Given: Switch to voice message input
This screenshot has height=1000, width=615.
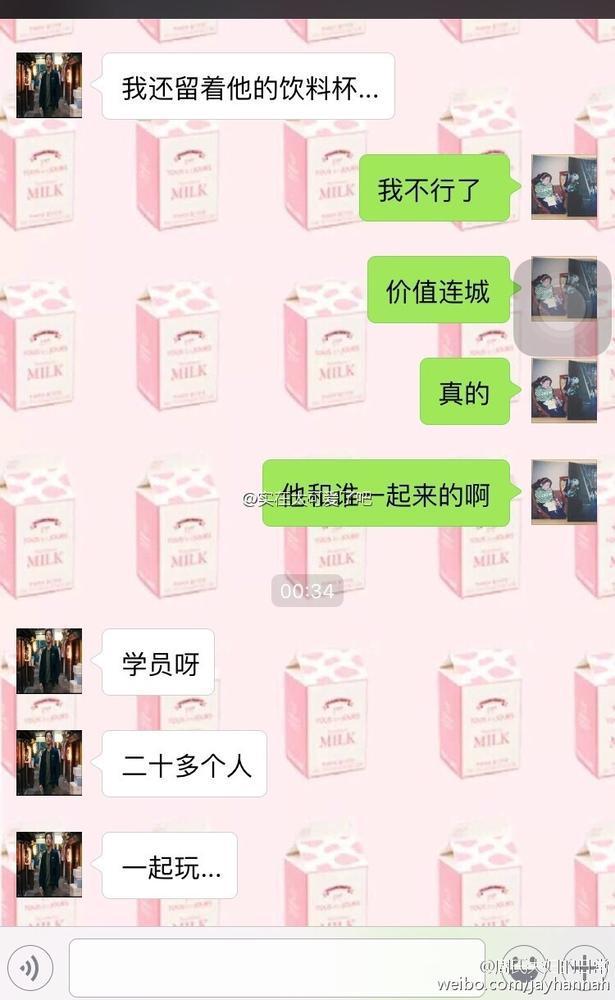Looking at the screenshot, I should point(30,967).
